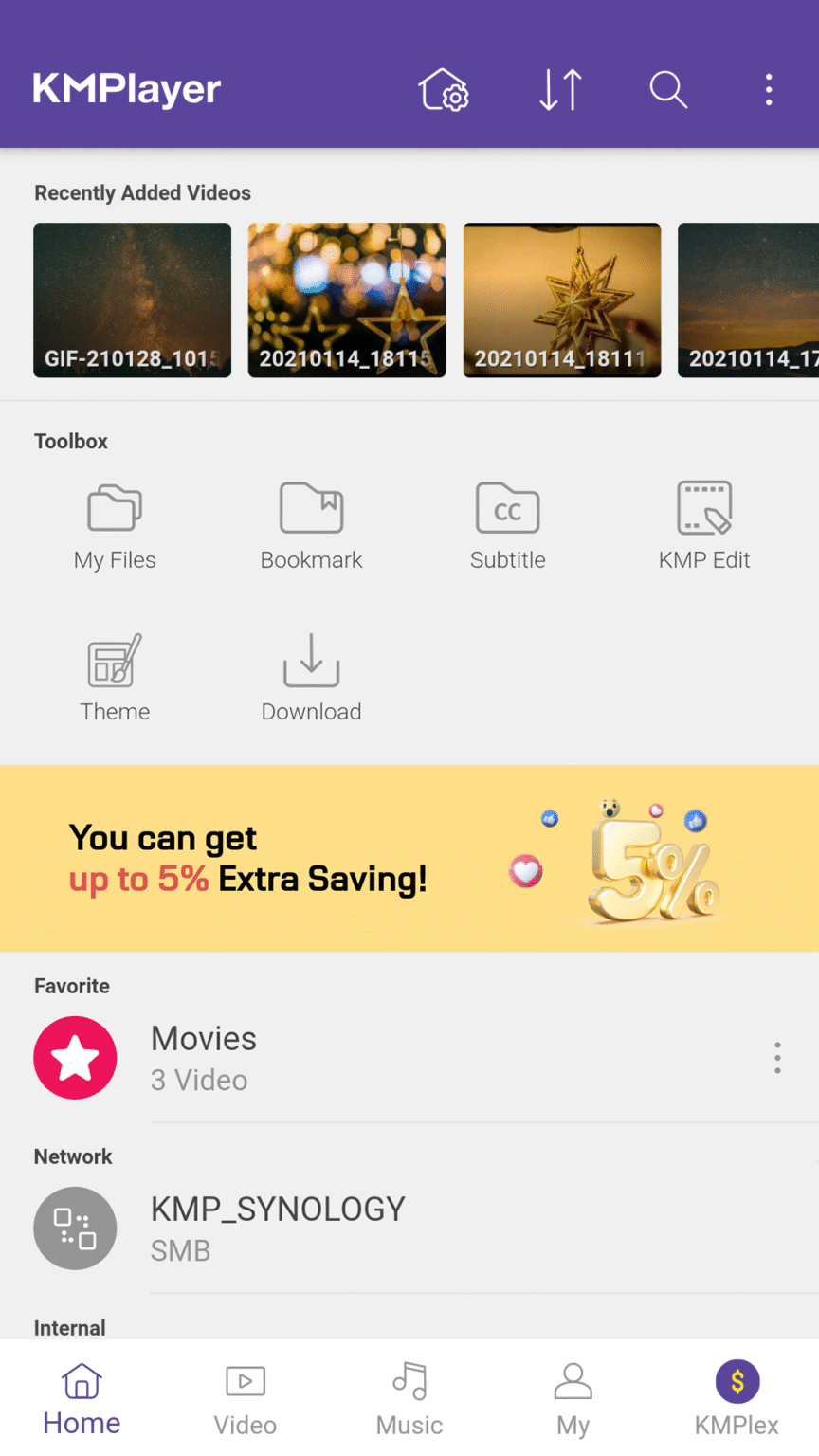Open the sort order icon in the toolbar
The width and height of the screenshot is (819, 1456).
point(559,89)
